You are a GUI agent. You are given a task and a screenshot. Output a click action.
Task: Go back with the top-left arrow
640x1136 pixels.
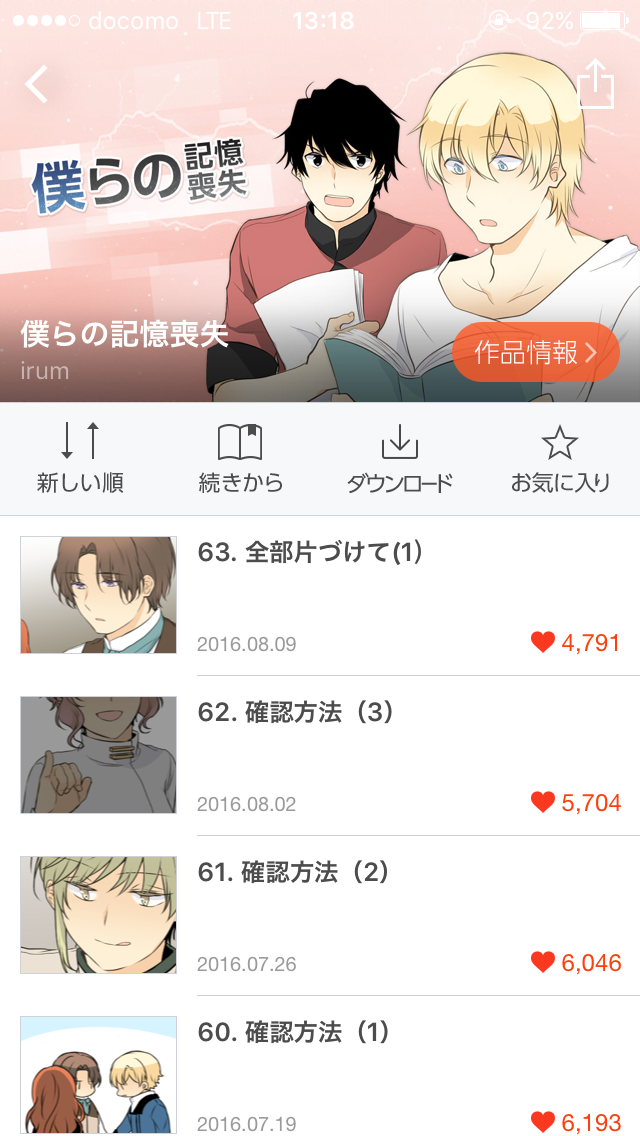(37, 84)
